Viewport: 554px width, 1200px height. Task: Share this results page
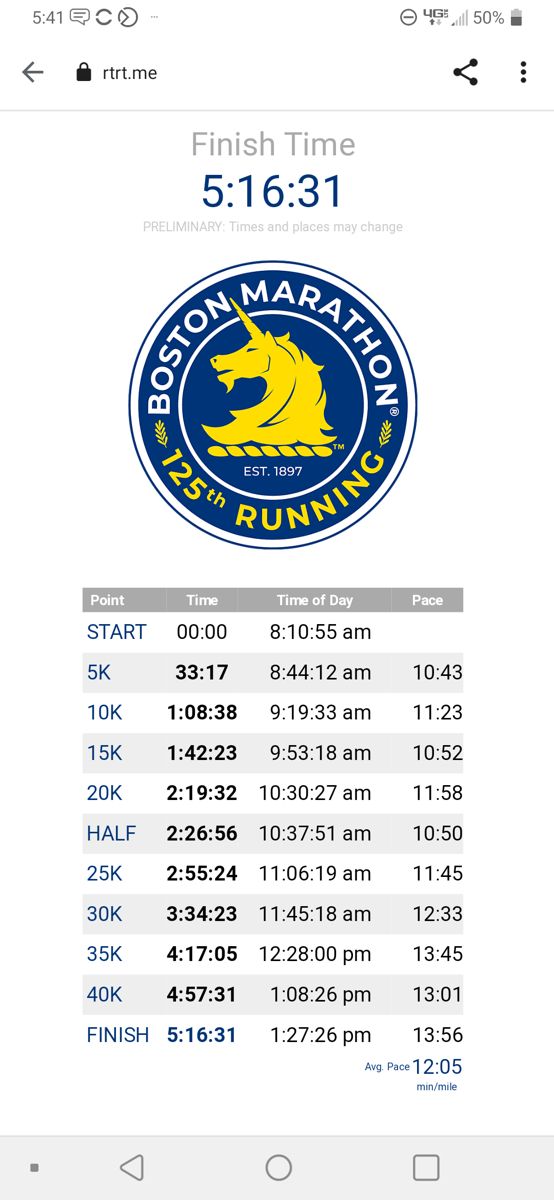[466, 72]
